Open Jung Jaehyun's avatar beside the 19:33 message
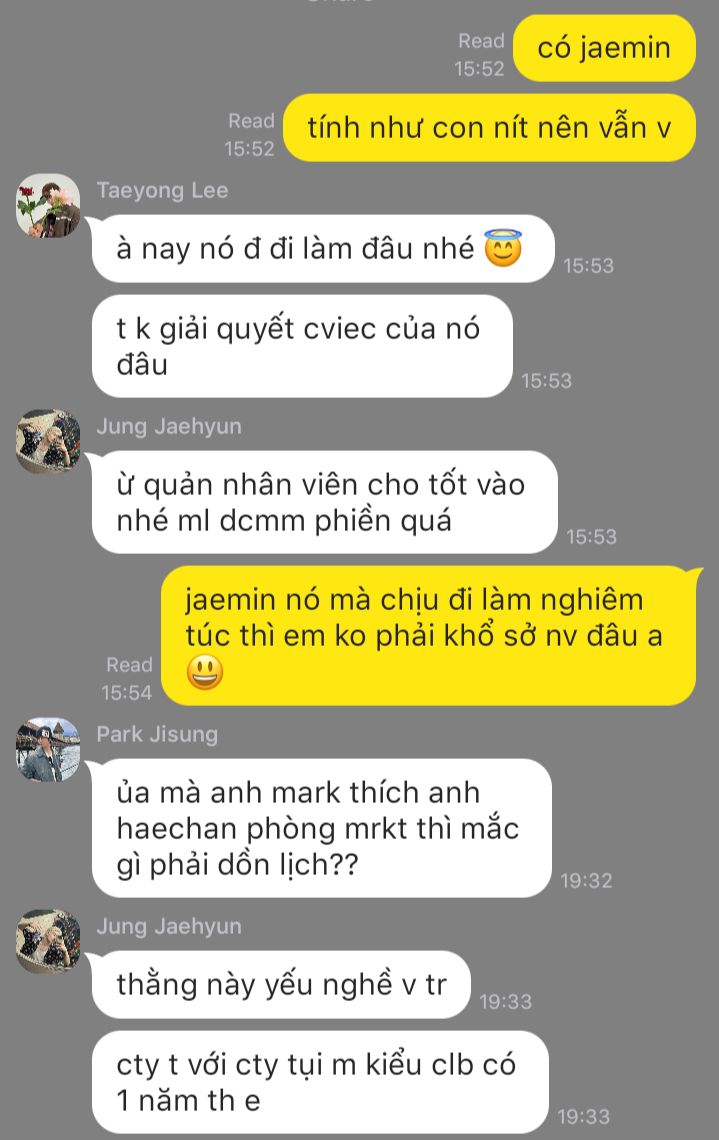719x1140 pixels. point(48,941)
